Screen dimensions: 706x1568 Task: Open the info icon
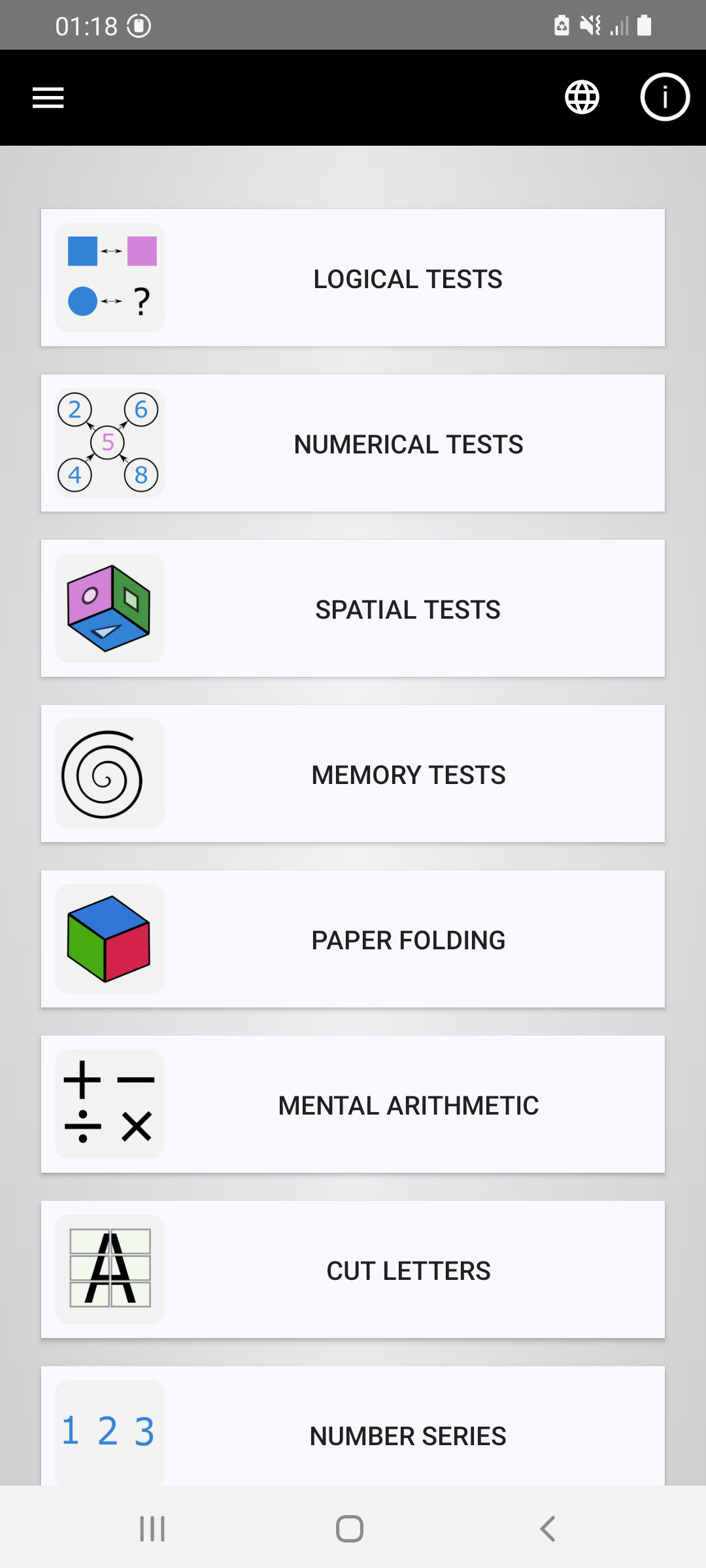click(665, 97)
